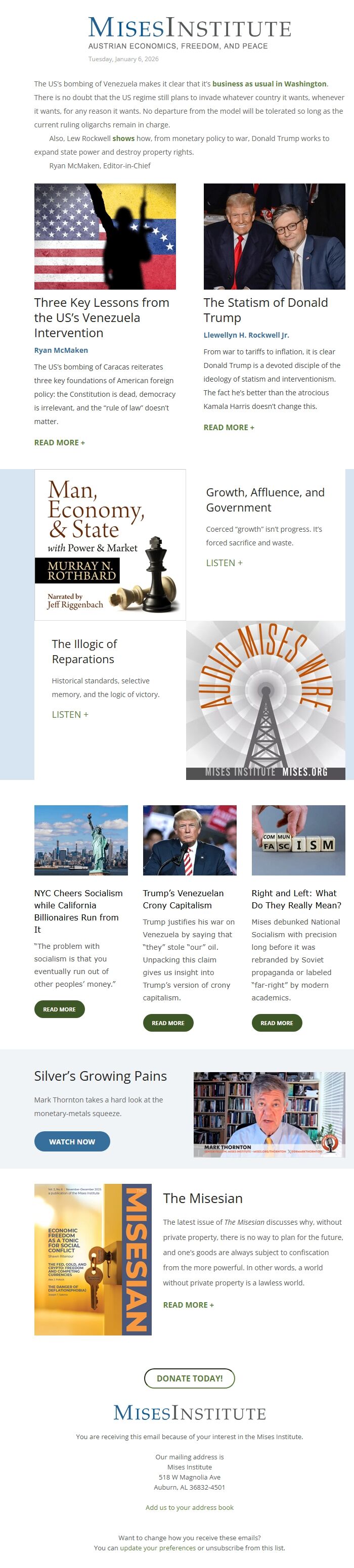The height and width of the screenshot is (1568, 354).
Task: Read more about The Misesian issue
Action: (188, 1305)
